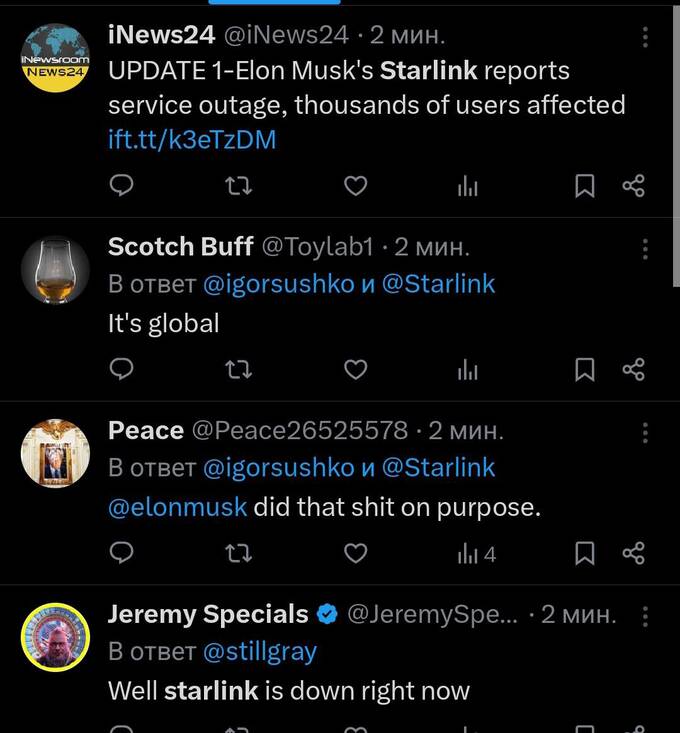
Task: Bookmark the reply from Peace
Action: [585, 553]
